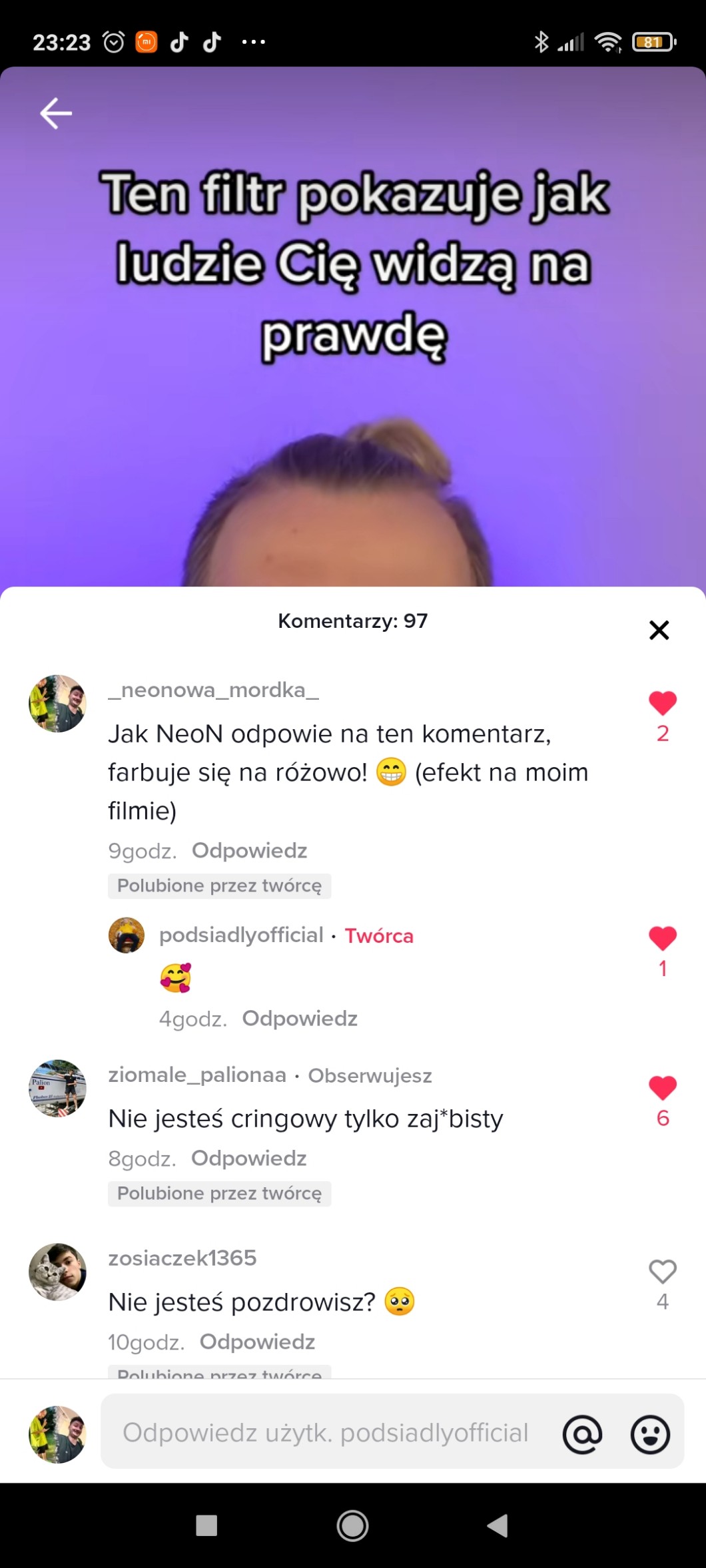This screenshot has height=1568, width=706.
Task: Go back with the top arrow
Action: click(56, 113)
